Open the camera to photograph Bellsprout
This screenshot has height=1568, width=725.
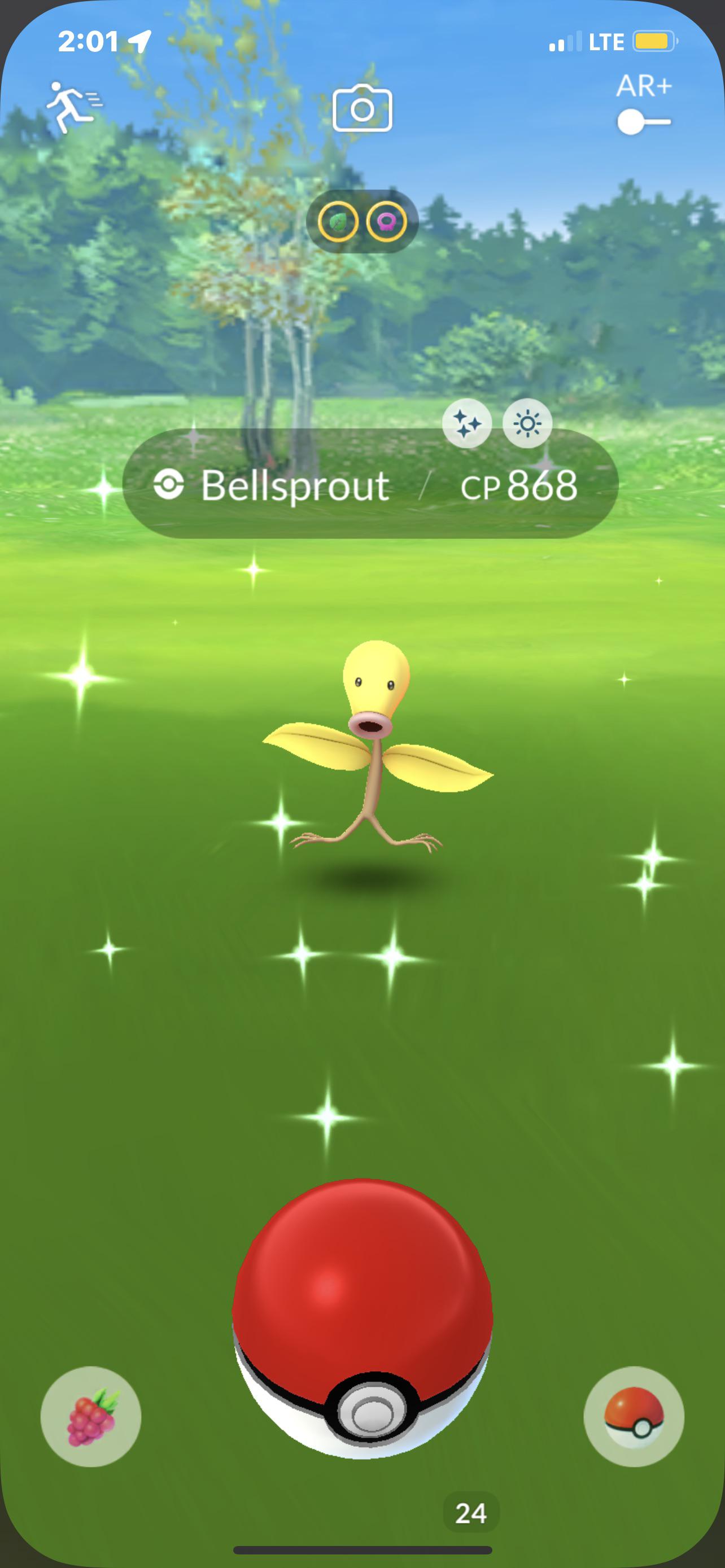[362, 108]
